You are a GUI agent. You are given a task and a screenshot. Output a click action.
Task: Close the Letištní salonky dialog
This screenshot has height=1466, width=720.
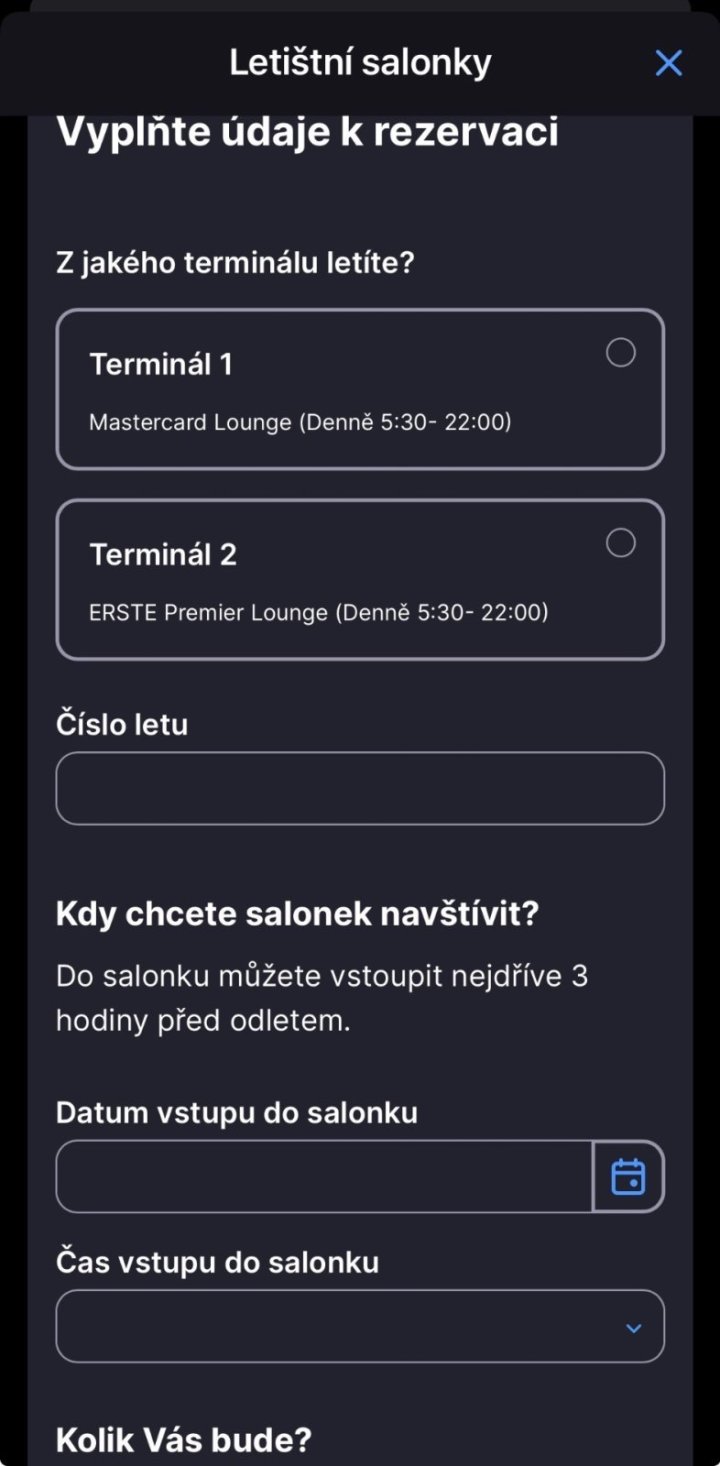click(668, 64)
